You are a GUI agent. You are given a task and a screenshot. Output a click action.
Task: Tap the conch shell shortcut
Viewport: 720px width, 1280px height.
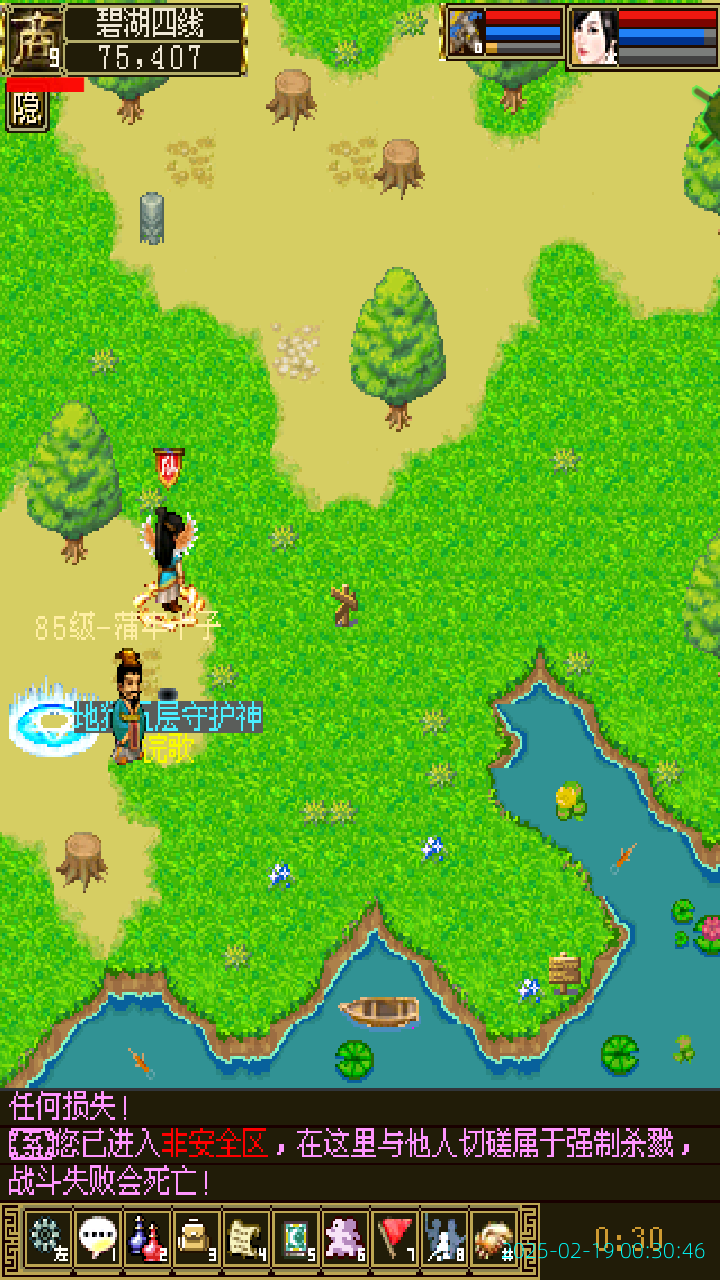click(494, 1238)
